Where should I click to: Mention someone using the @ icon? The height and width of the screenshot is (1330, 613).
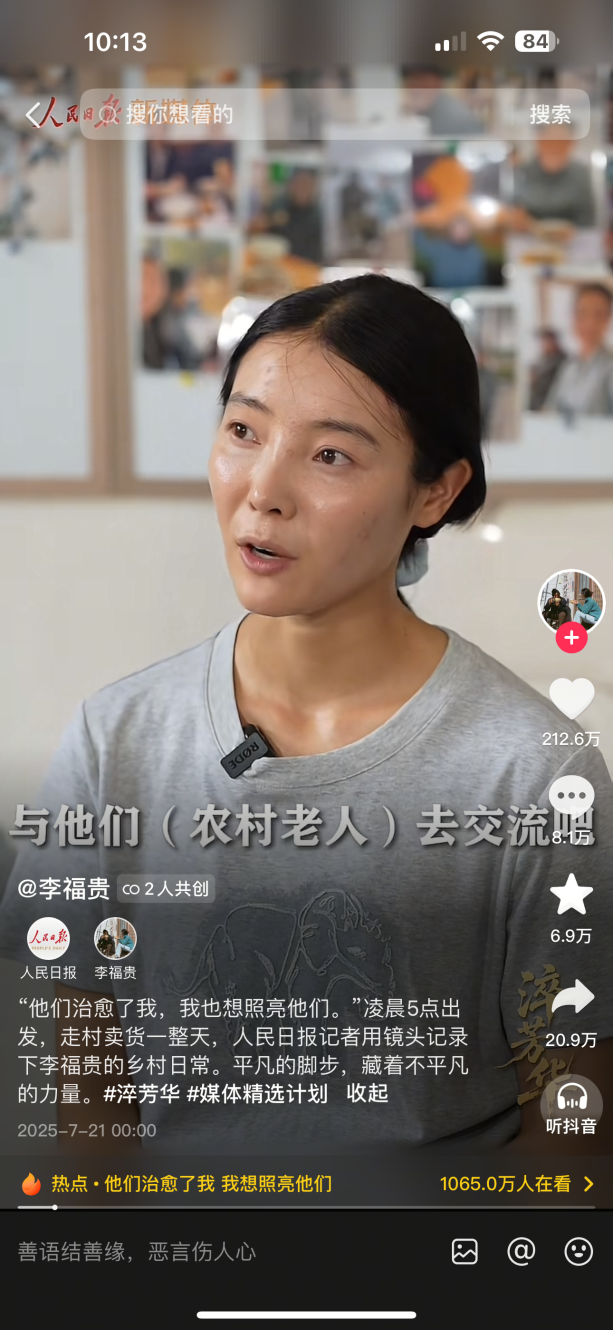pyautogui.click(x=521, y=1251)
